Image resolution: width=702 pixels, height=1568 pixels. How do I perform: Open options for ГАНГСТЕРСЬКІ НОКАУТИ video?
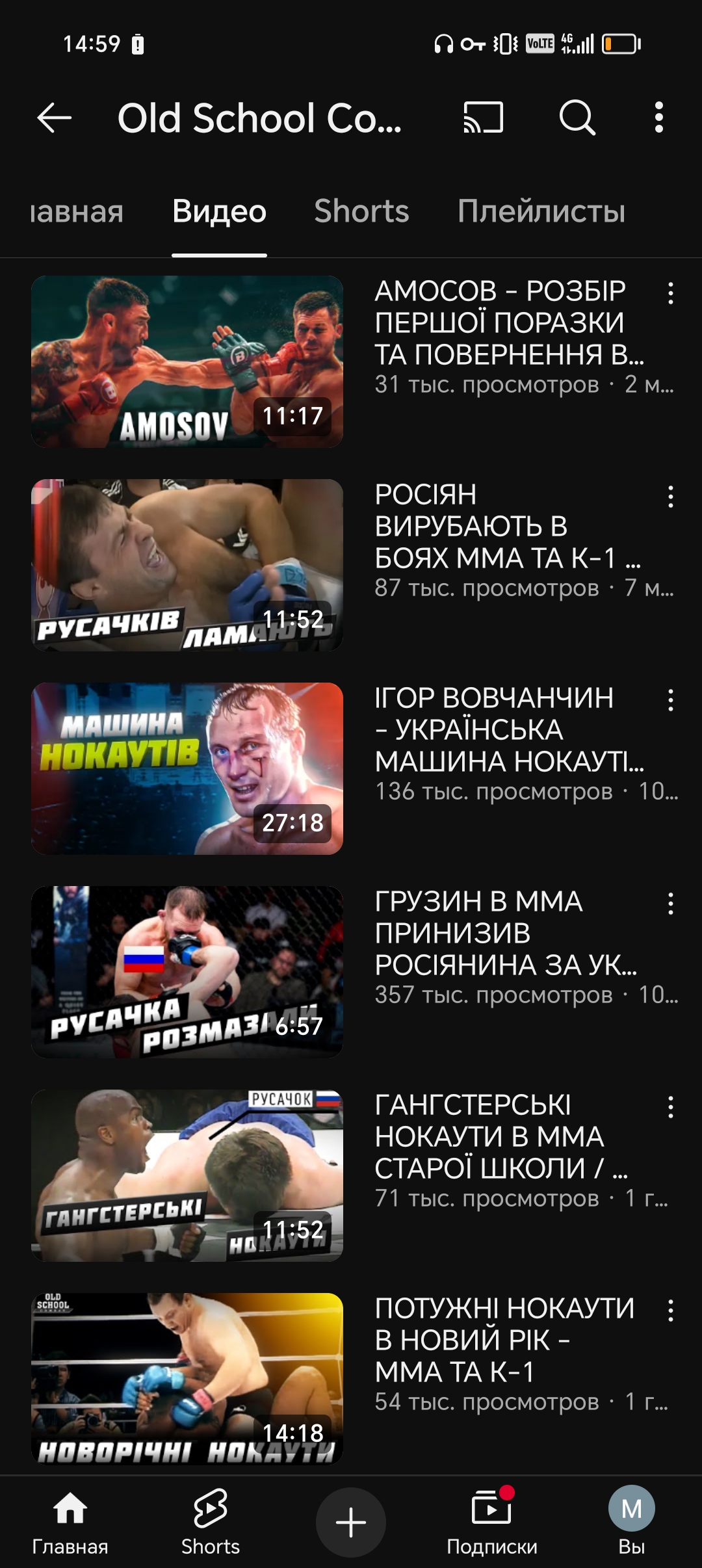(671, 1107)
